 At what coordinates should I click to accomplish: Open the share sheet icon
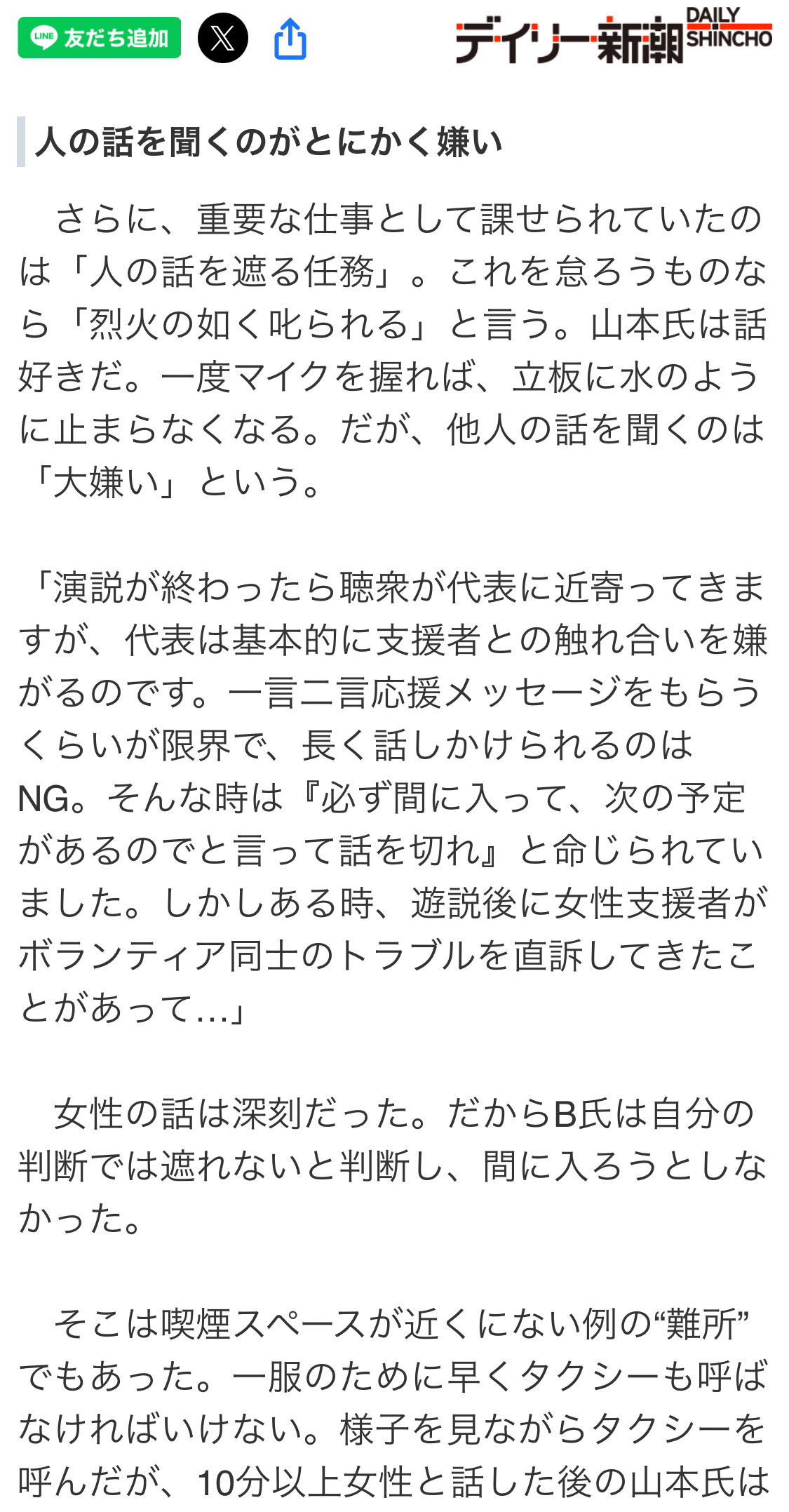(290, 39)
